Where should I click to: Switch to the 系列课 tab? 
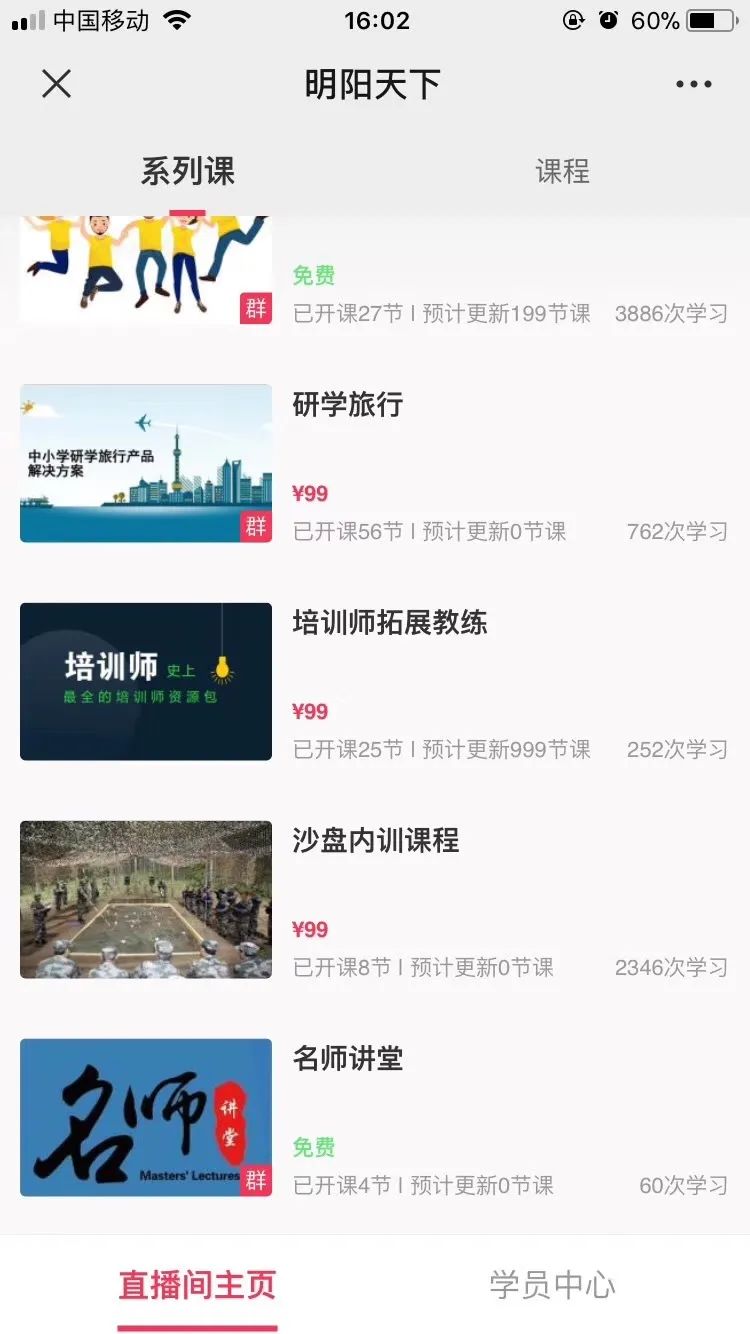188,172
